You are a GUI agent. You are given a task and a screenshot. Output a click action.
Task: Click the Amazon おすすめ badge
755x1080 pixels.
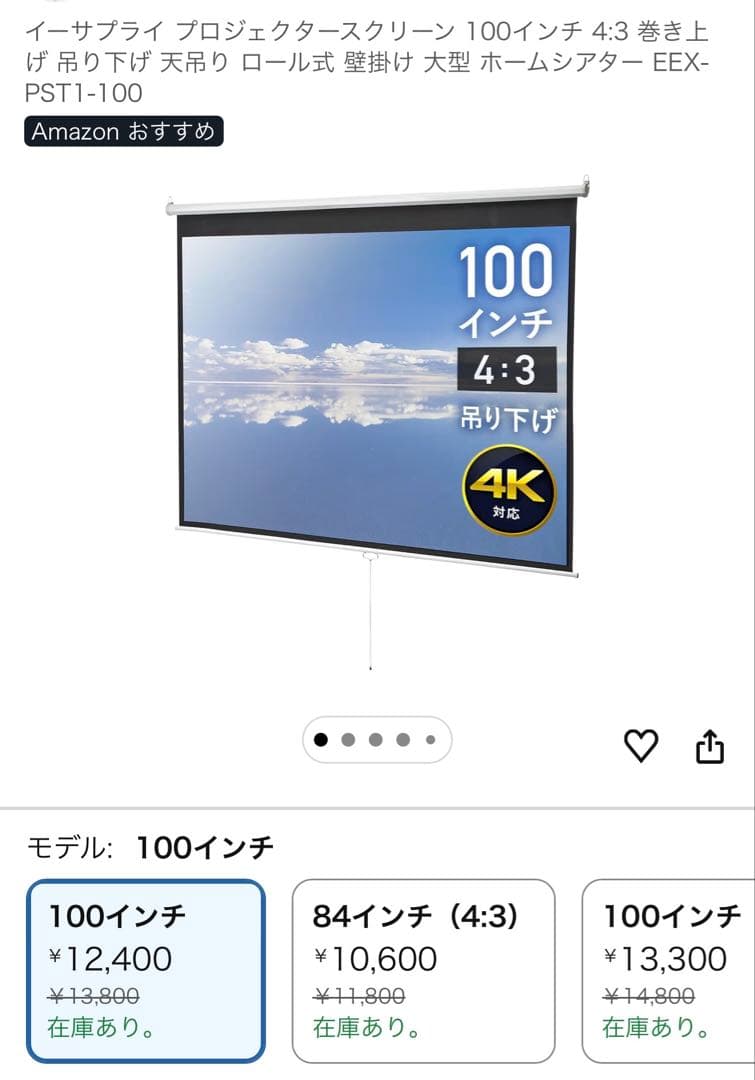pos(121,131)
